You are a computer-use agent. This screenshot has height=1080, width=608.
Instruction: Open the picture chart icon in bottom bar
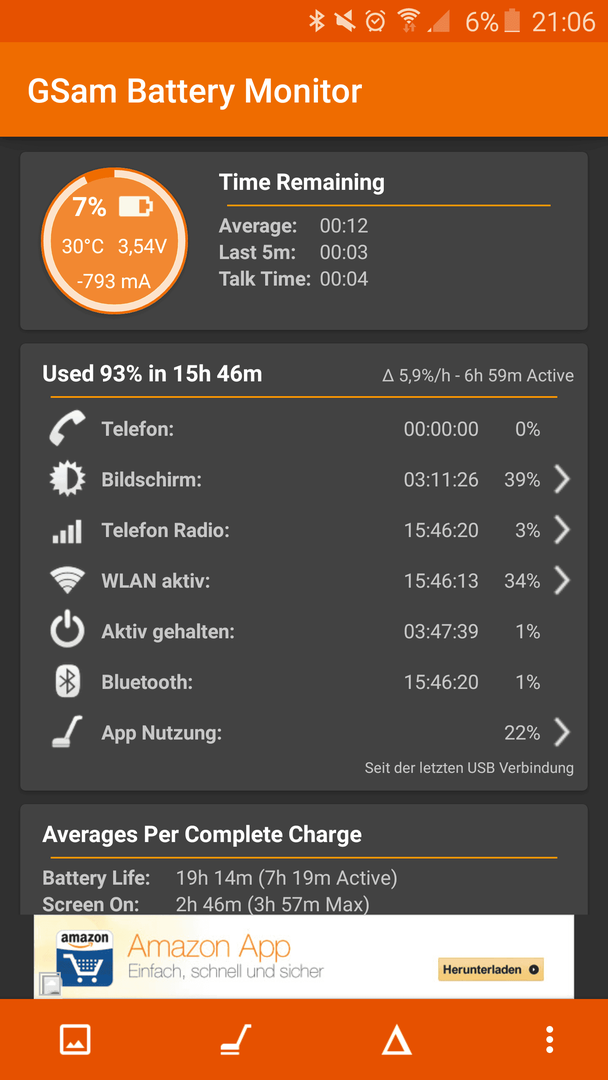(75, 1039)
